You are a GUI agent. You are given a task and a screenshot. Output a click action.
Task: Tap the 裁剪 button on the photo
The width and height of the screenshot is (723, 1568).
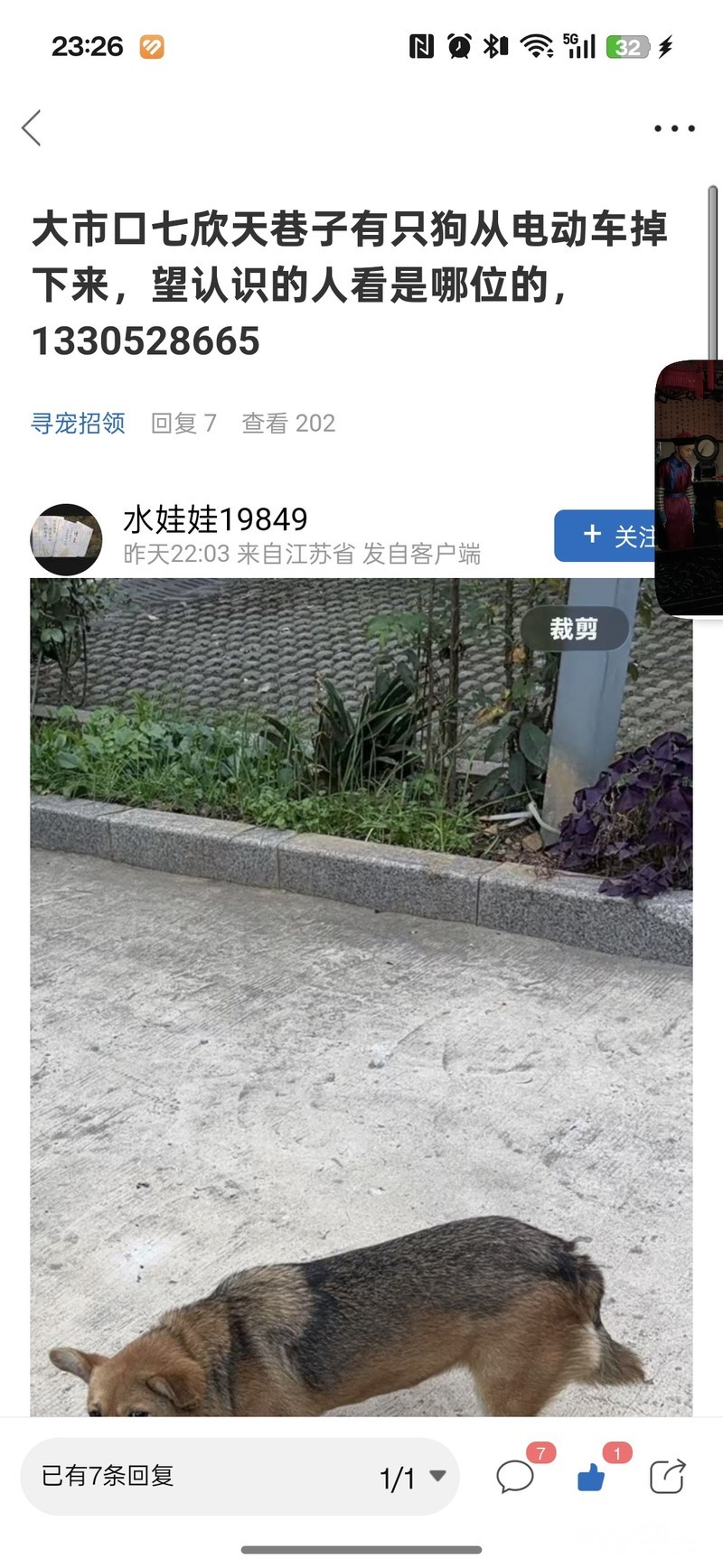[x=574, y=629]
